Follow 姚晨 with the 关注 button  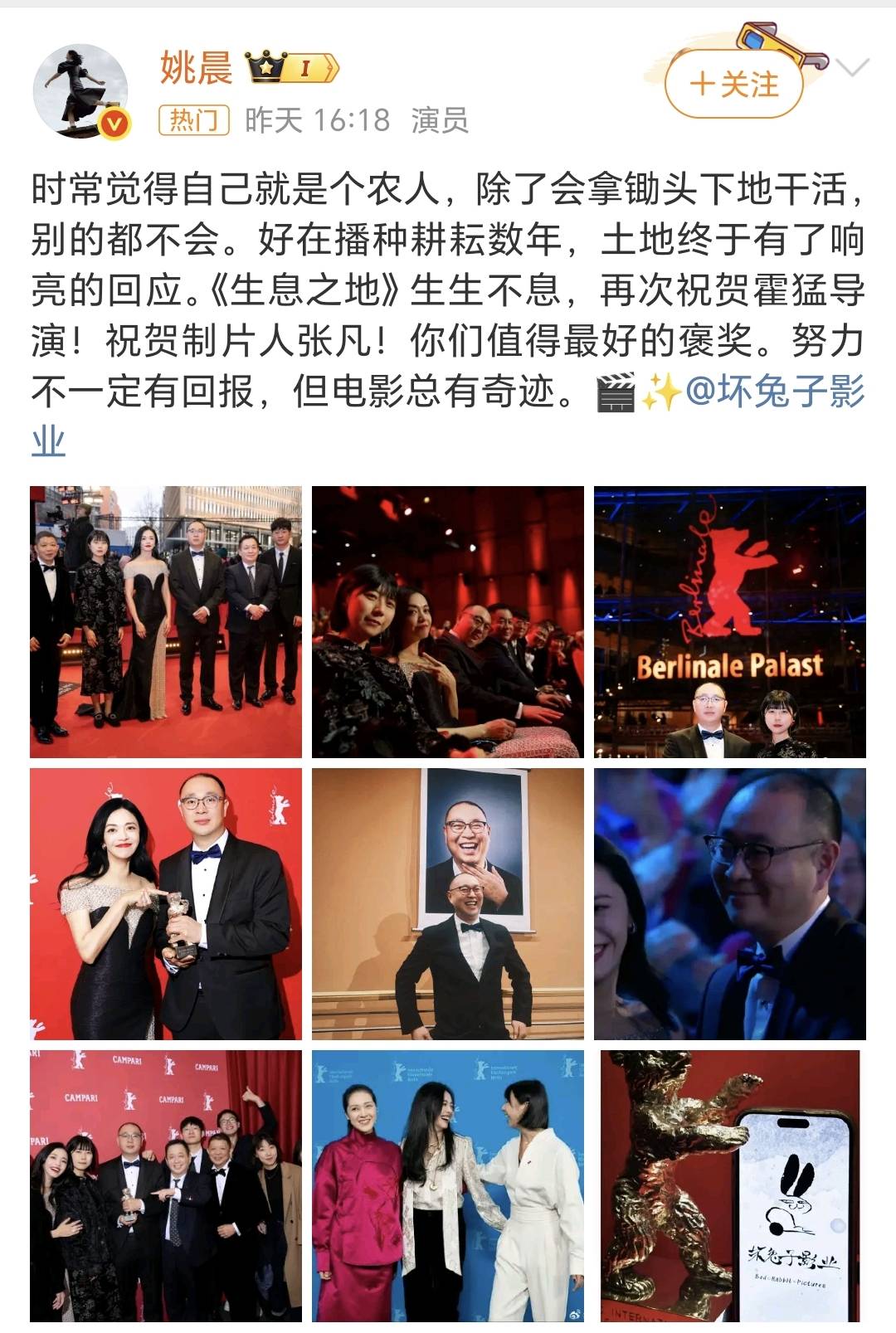point(733,84)
